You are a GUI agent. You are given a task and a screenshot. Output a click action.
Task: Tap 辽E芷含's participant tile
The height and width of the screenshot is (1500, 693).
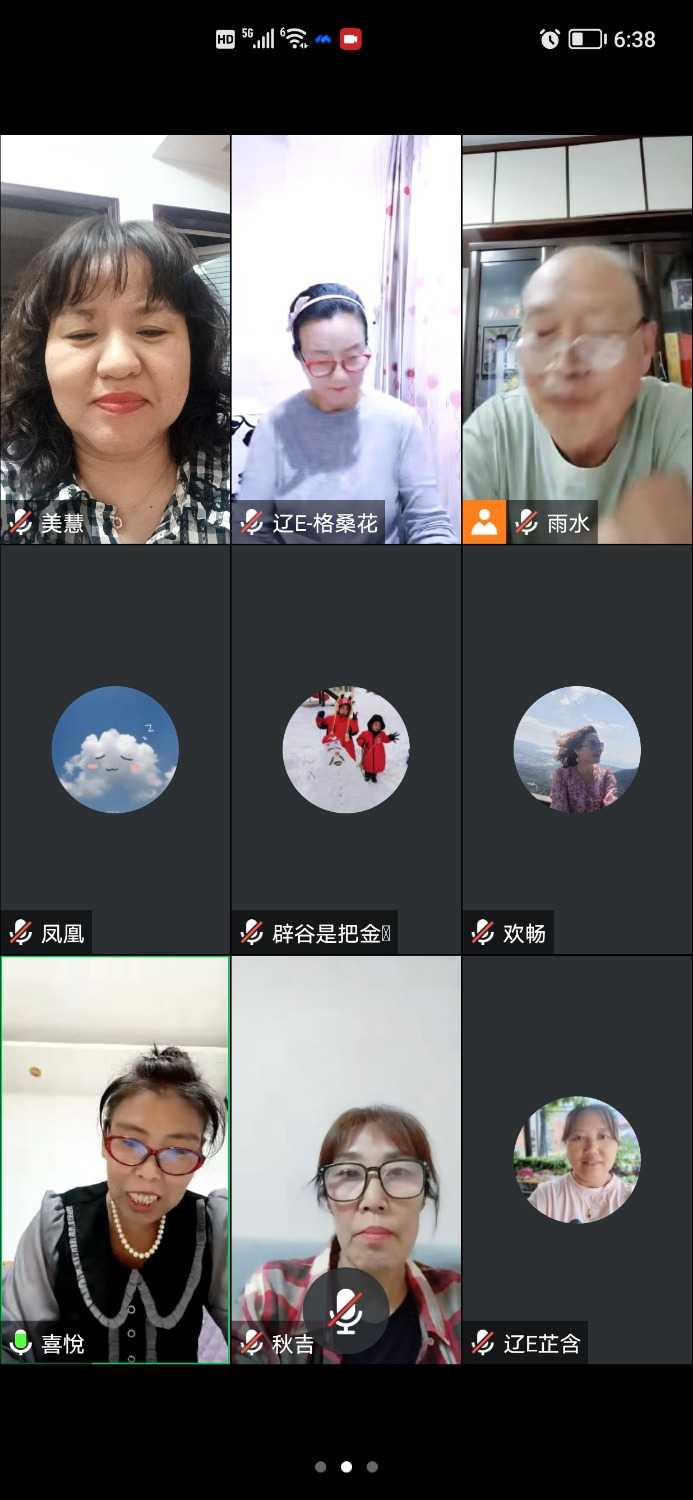coord(577,1160)
